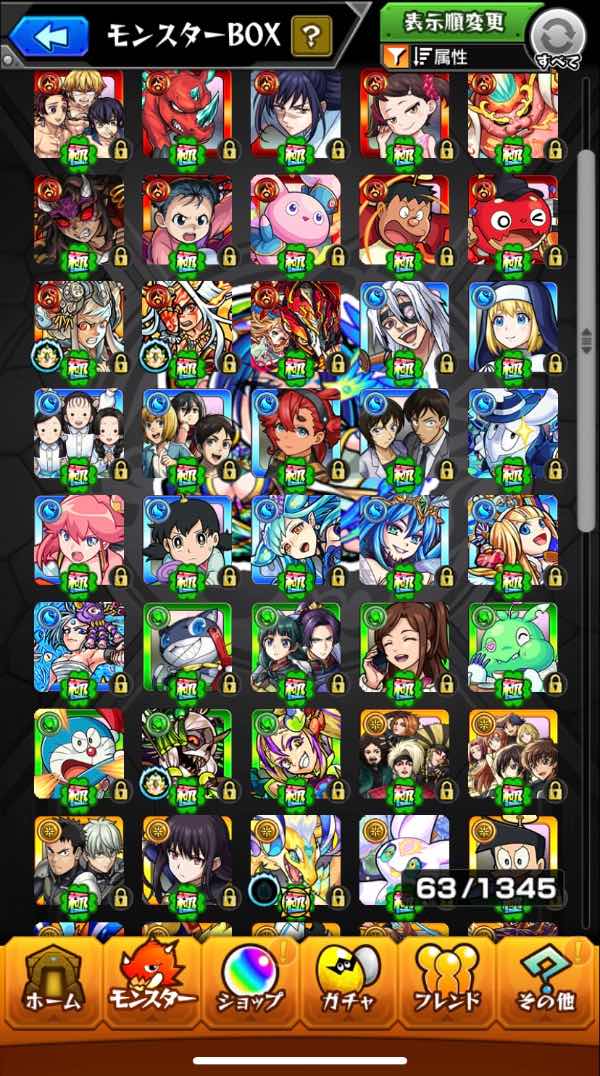Open the question mark help icon
Screen dimensions: 600x1076
(312, 38)
